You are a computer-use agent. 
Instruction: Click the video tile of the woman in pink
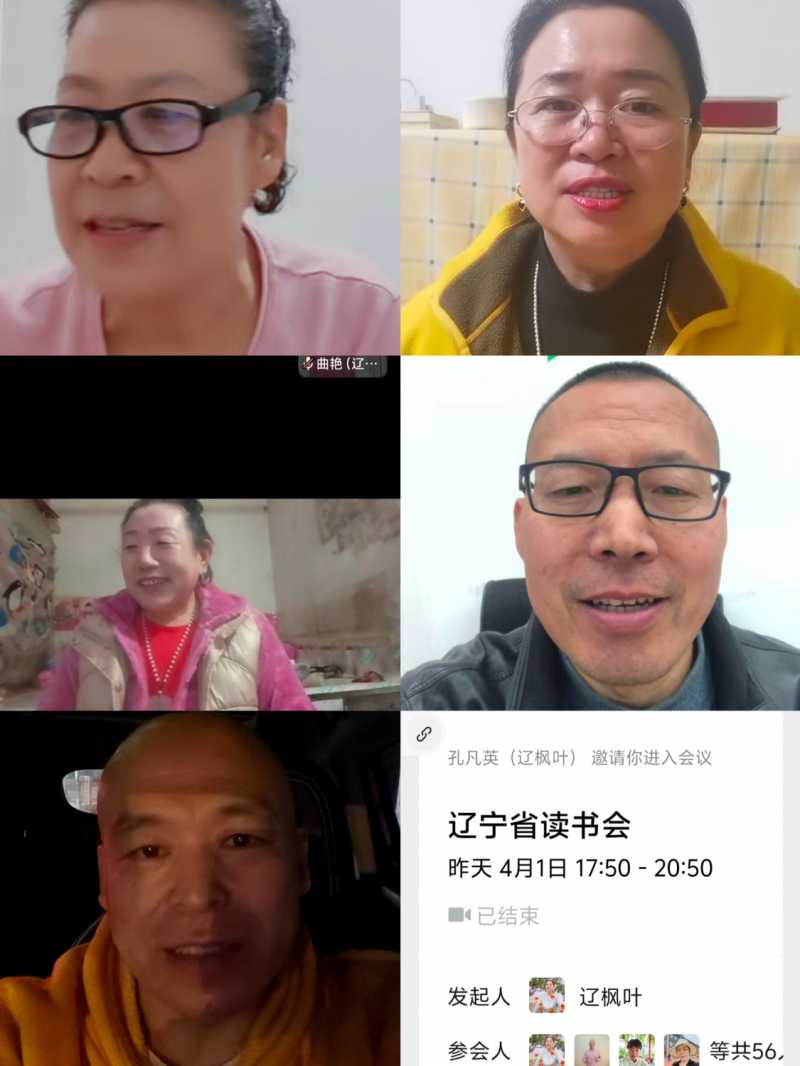[x=200, y=600]
